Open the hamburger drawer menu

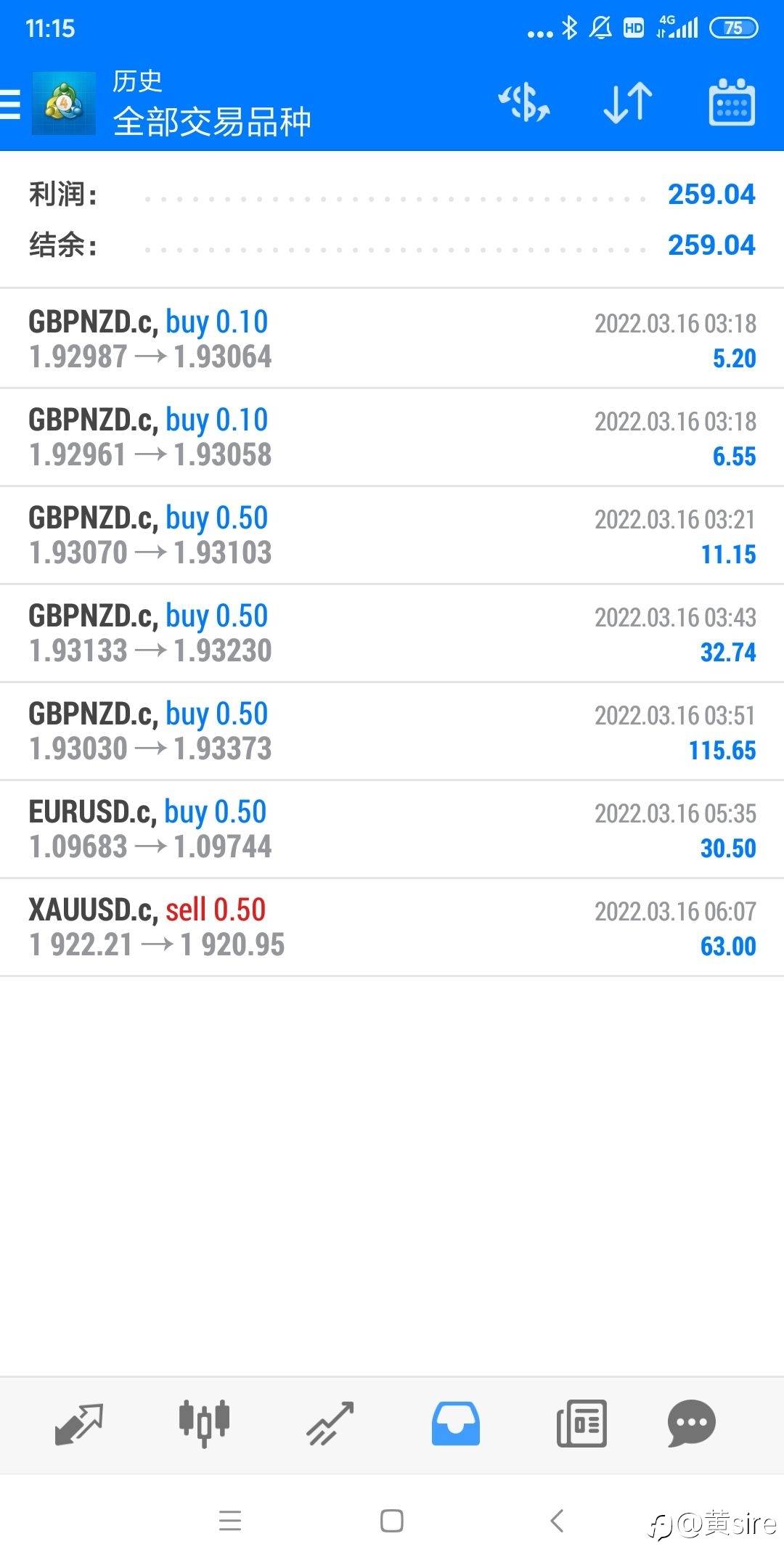10,103
